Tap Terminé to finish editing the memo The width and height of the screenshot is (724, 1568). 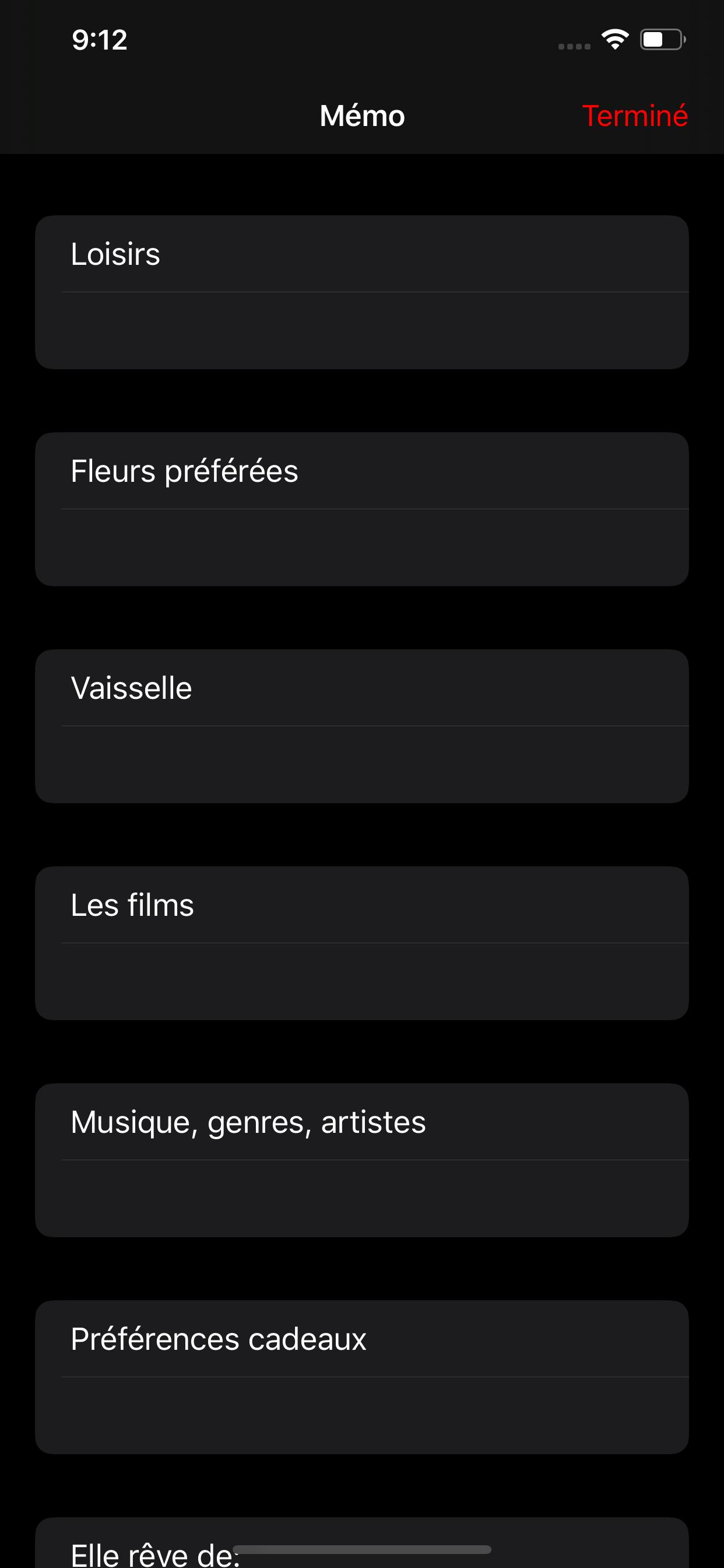click(635, 116)
